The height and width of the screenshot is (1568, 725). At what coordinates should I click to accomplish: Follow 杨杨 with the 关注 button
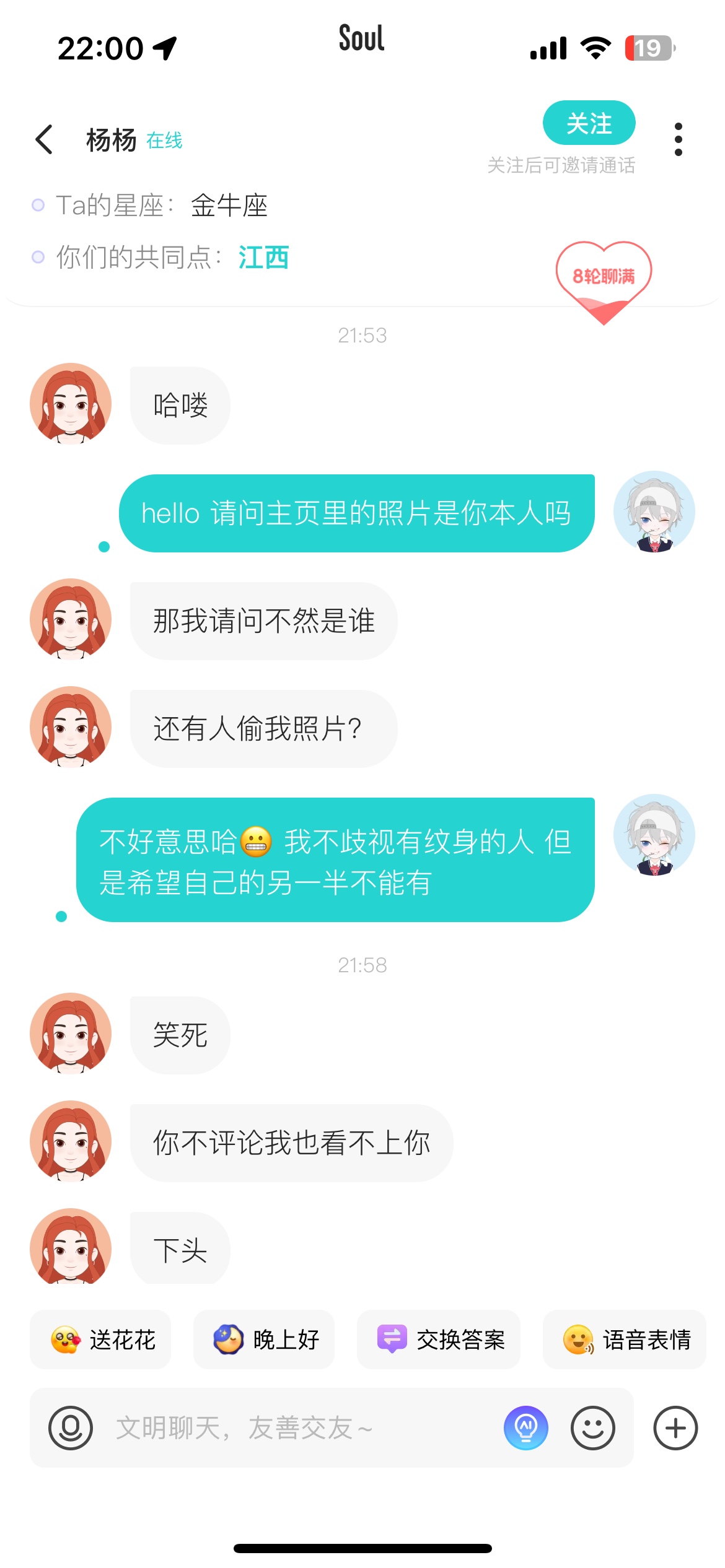point(589,123)
